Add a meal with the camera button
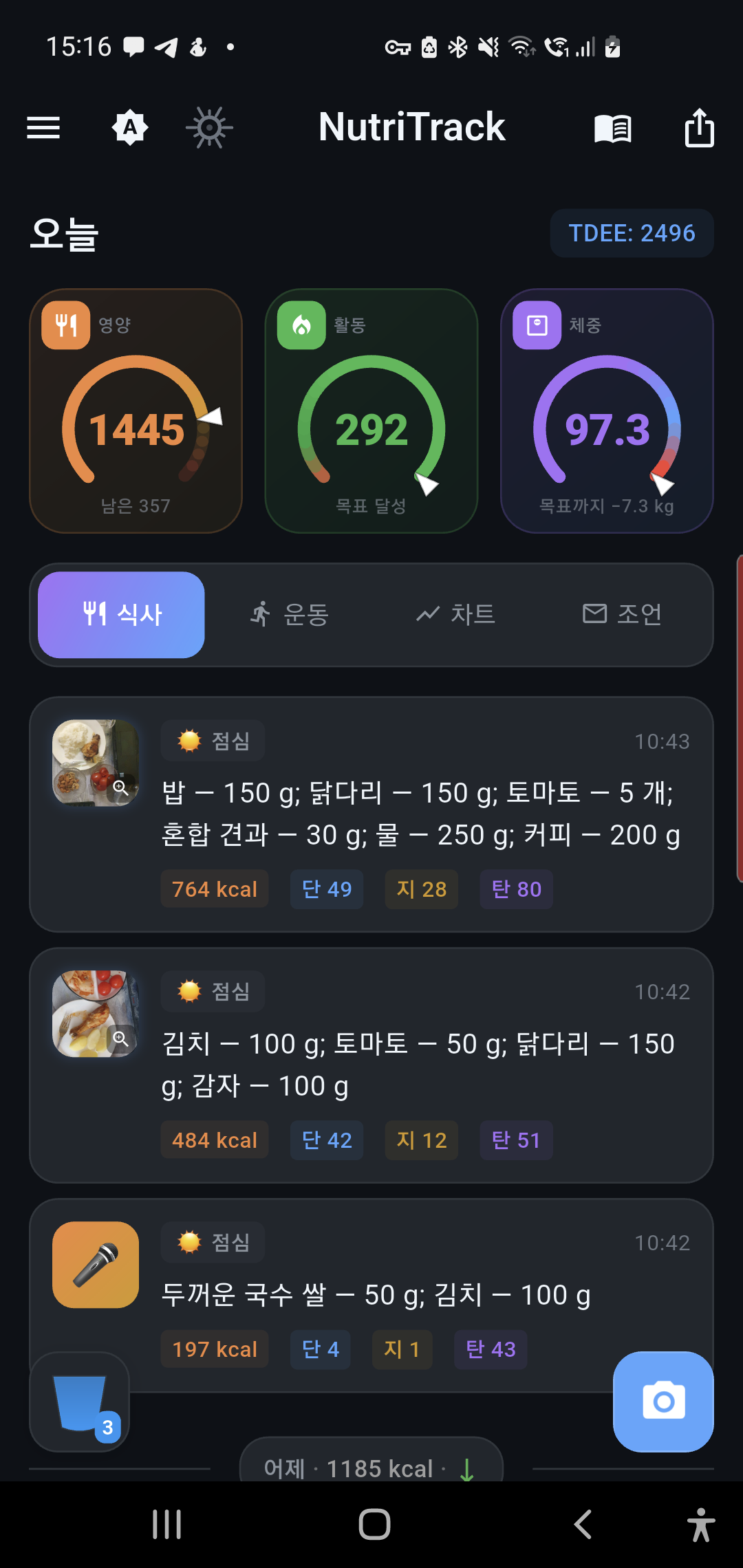Viewport: 743px width, 1568px height. click(x=663, y=1402)
